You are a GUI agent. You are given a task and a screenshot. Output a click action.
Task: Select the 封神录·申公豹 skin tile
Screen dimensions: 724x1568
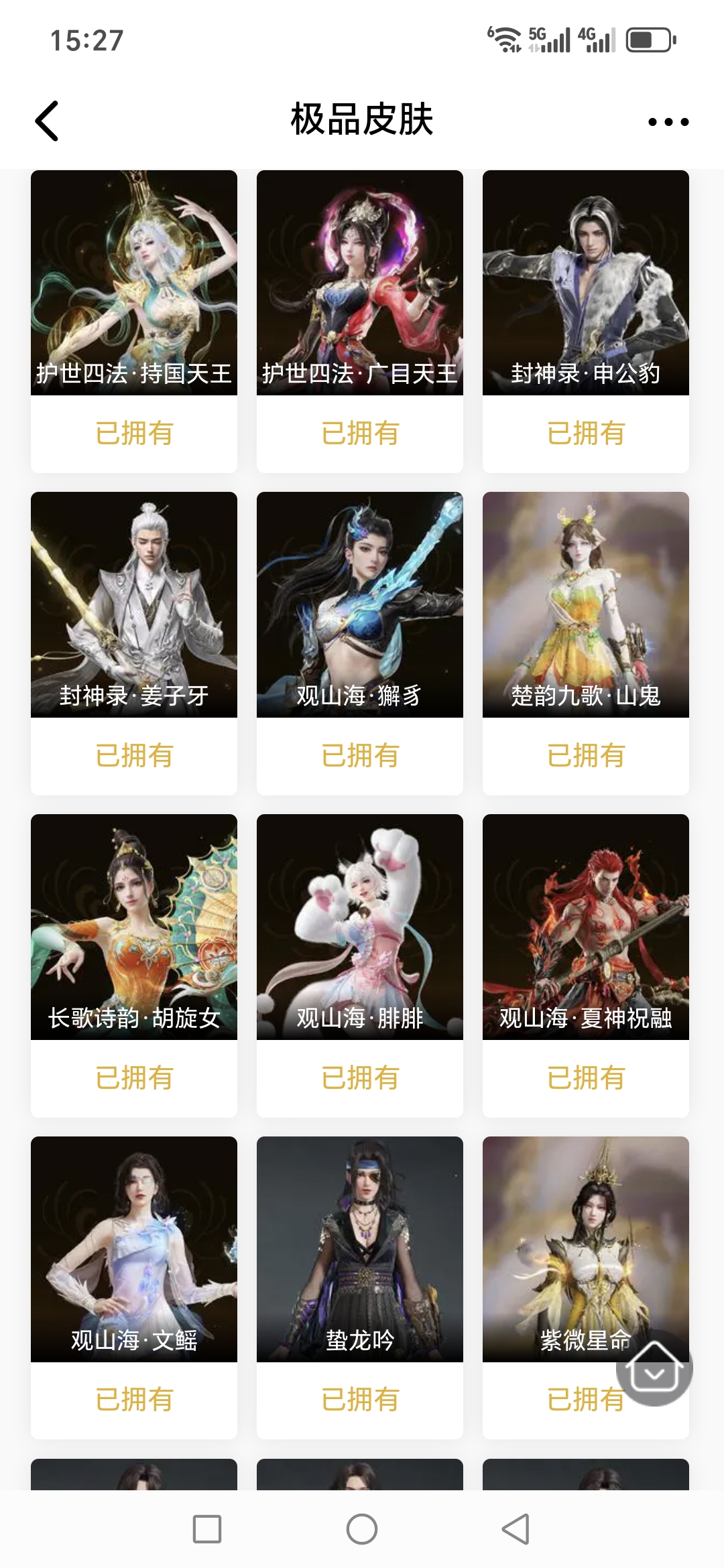tap(586, 283)
